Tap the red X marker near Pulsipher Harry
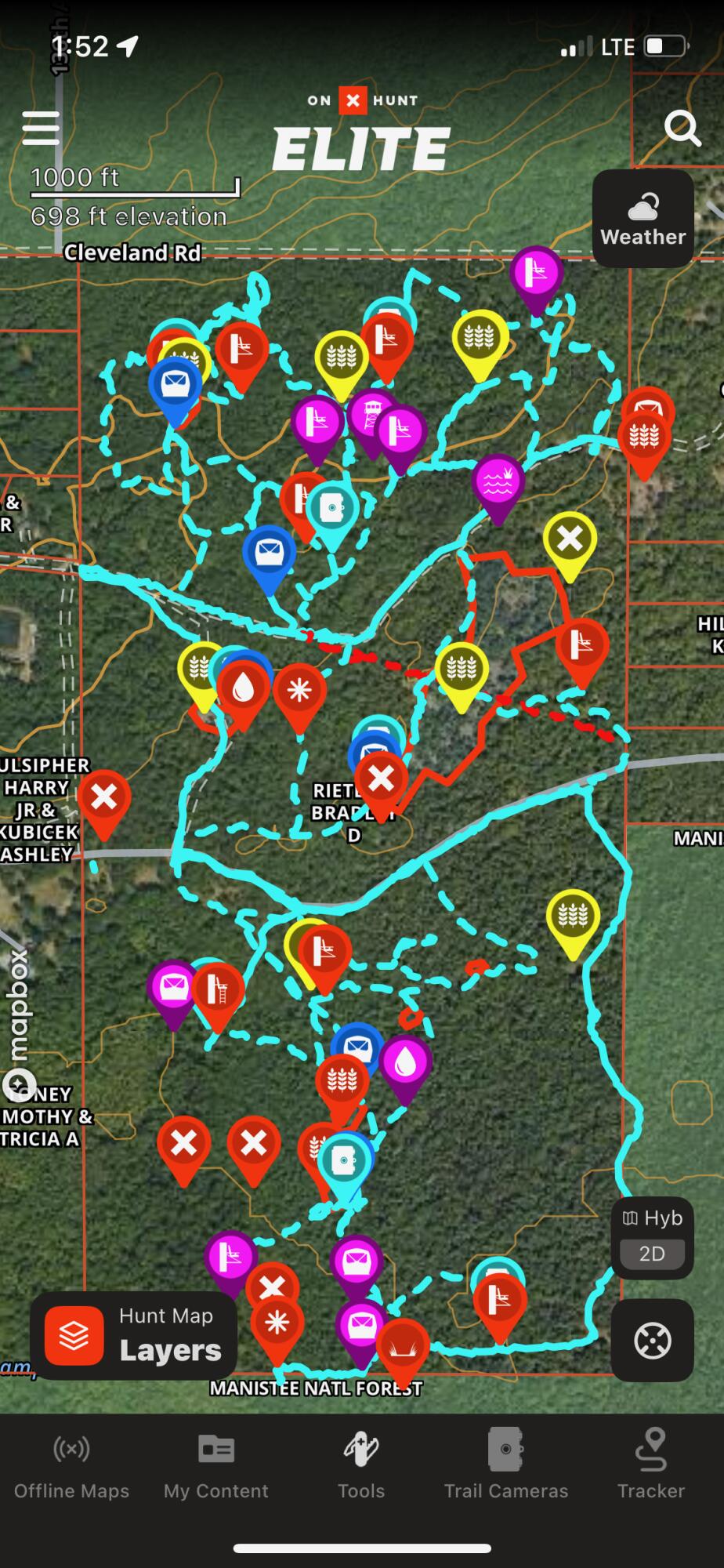This screenshot has width=724, height=1568. click(x=104, y=798)
